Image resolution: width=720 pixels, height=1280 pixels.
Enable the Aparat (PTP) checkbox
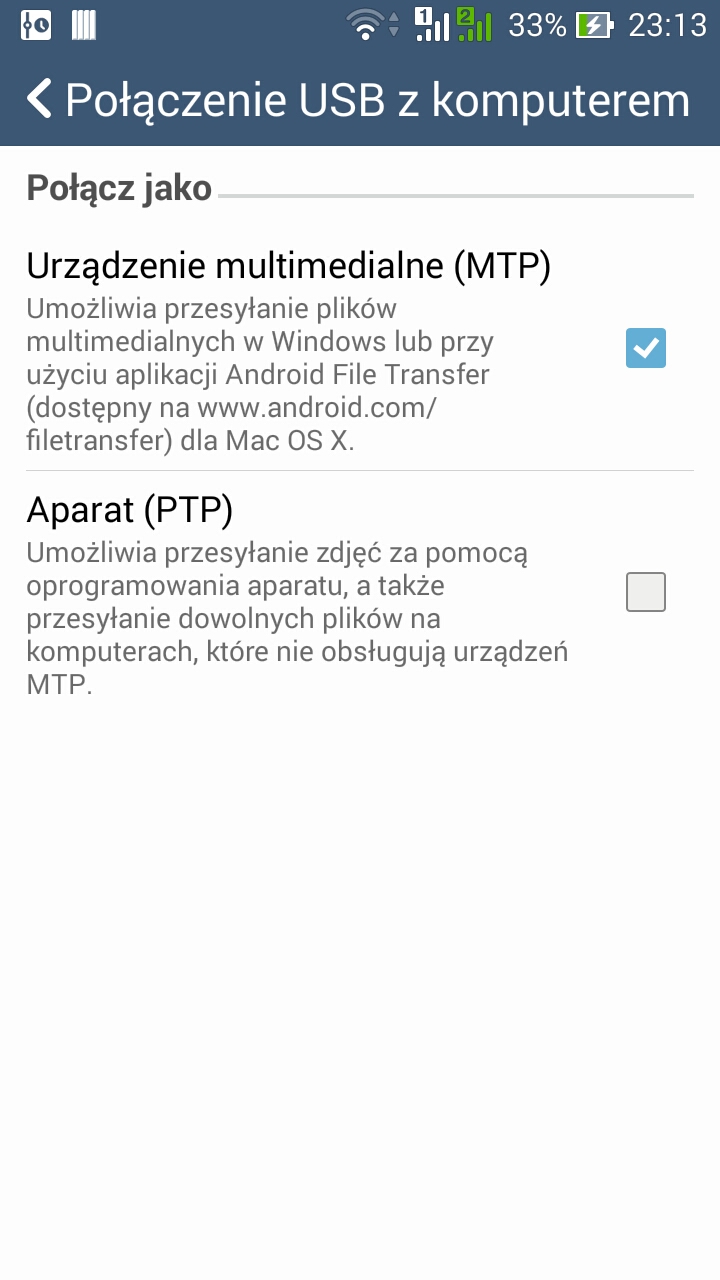tap(645, 592)
